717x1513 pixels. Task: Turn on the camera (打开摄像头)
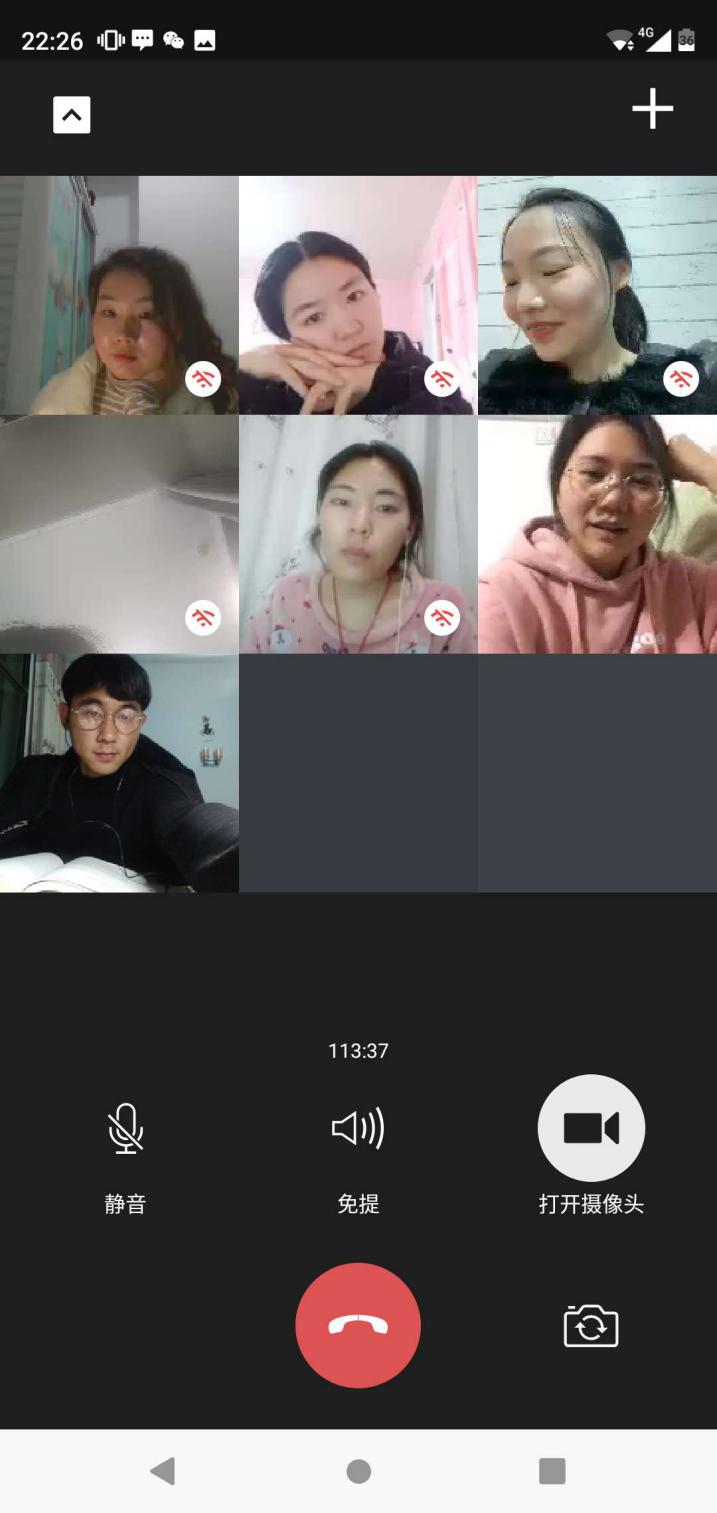click(x=591, y=1128)
